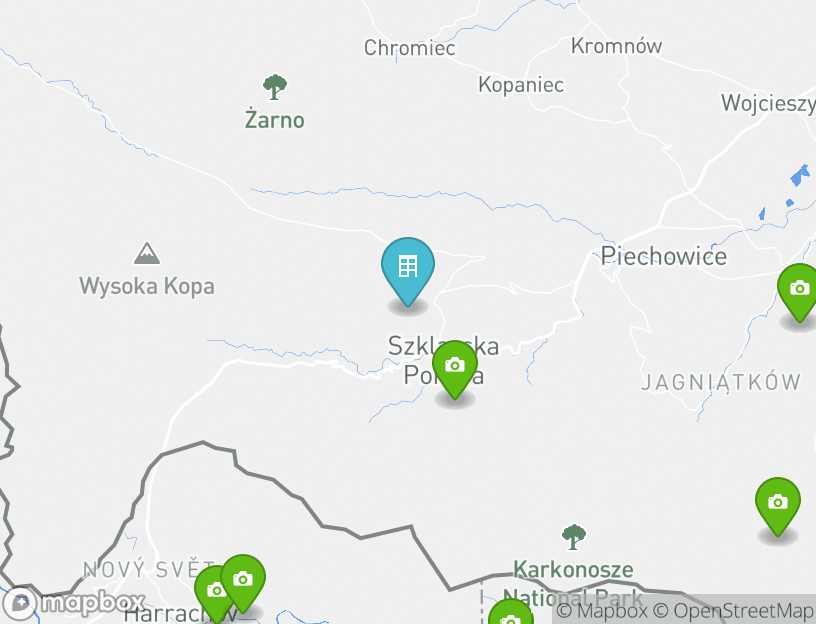Open the camera marker below Jagniątków
Image resolution: width=816 pixels, height=624 pixels.
click(x=777, y=503)
